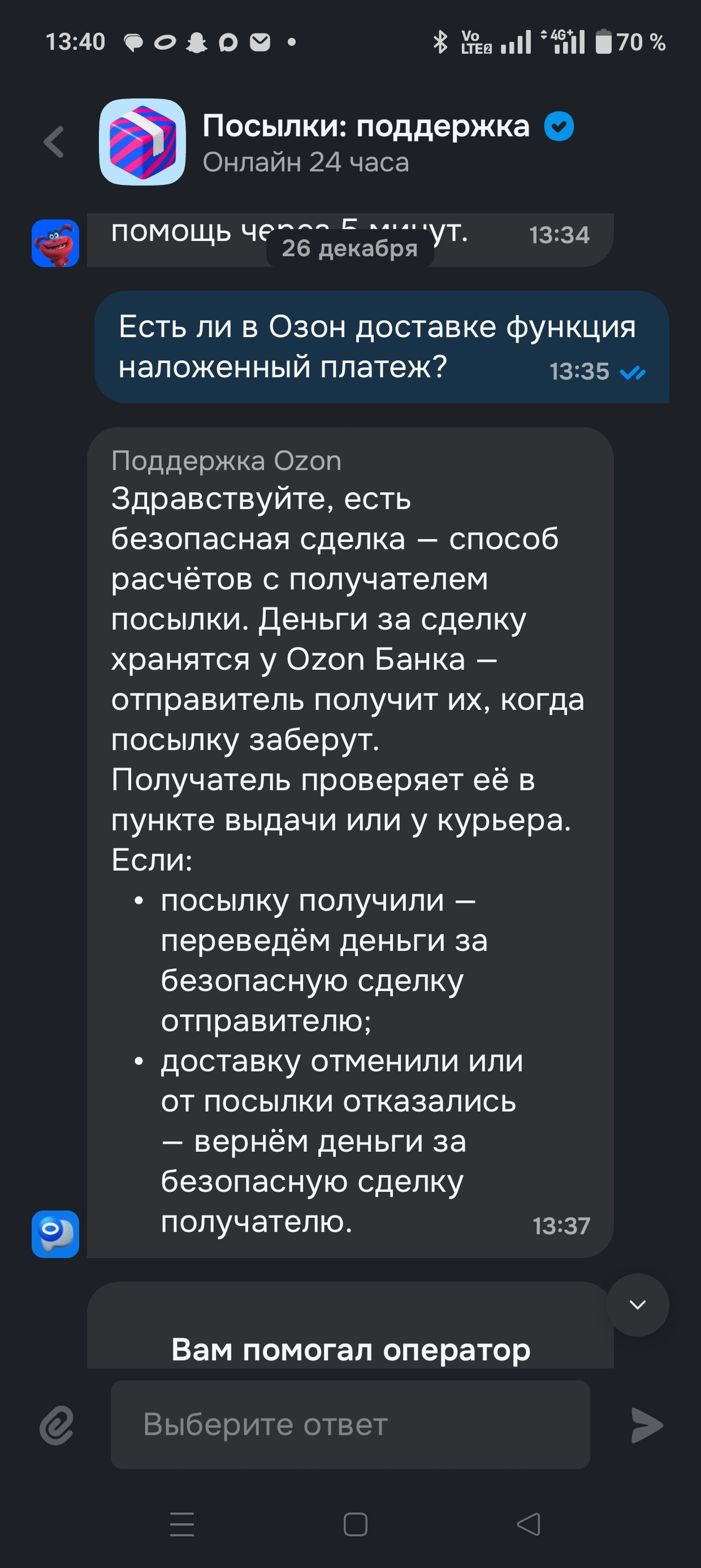Attach a file with the paperclip icon
The height and width of the screenshot is (1568, 701).
[57, 1425]
